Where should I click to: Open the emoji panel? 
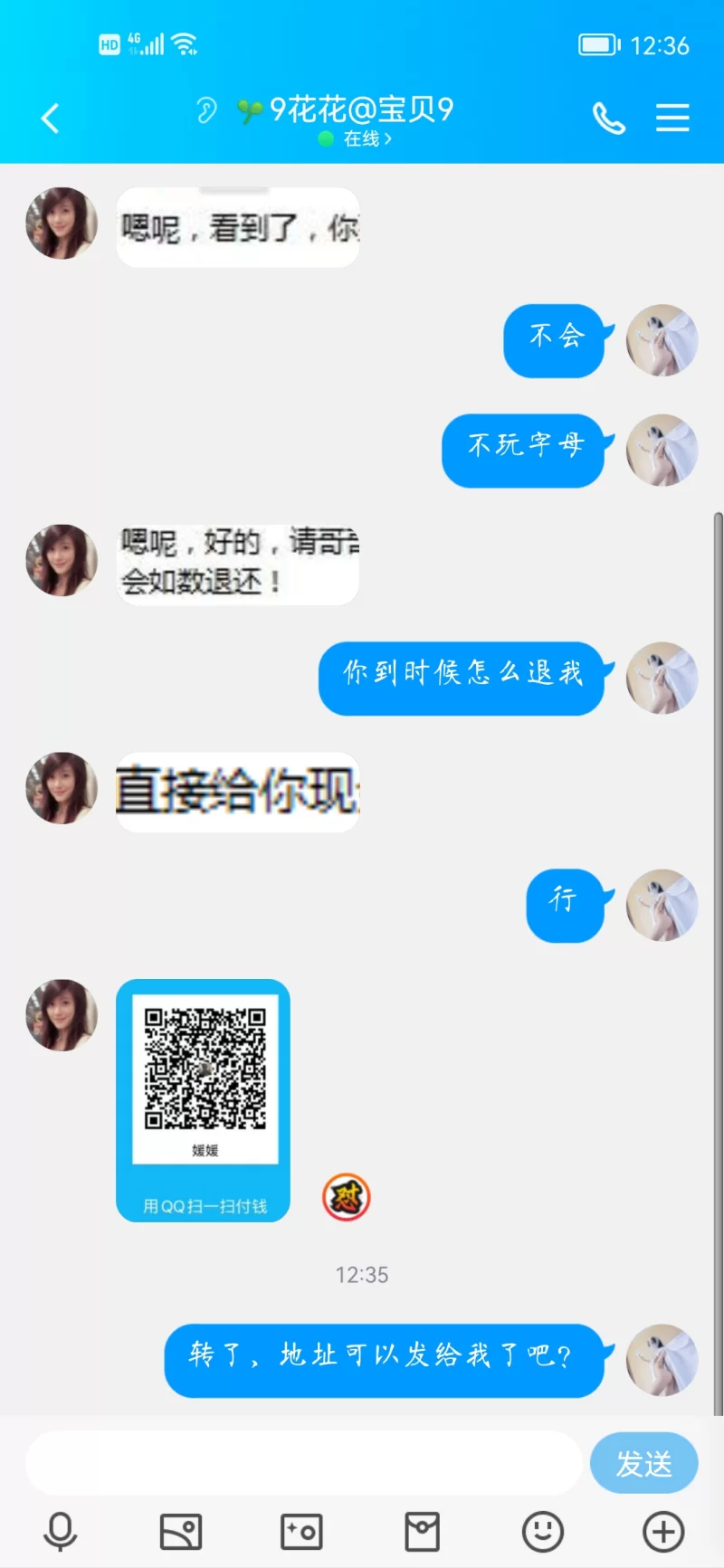[542, 1532]
